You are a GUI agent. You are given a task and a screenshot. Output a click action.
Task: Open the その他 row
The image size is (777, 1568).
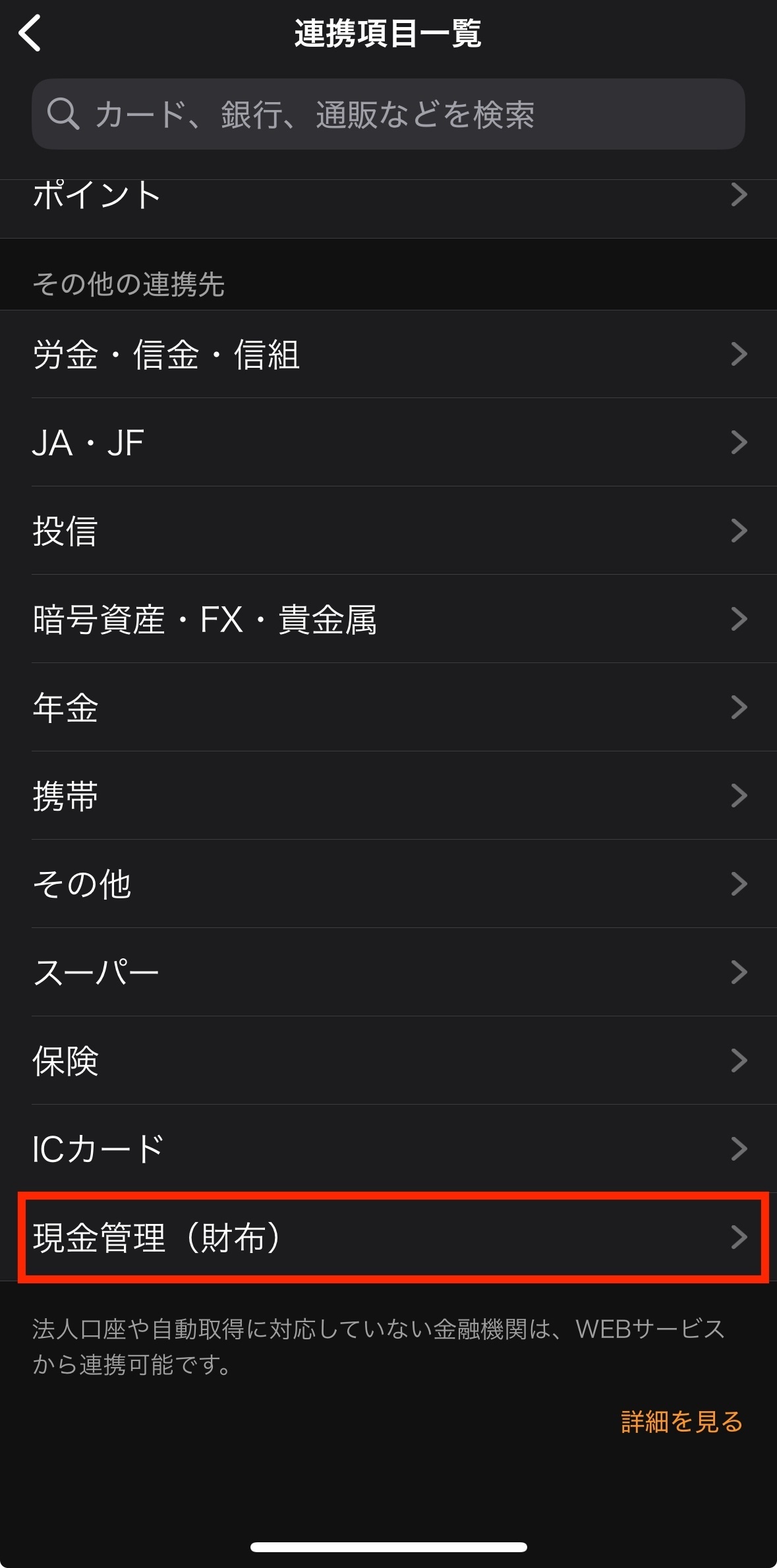pos(388,884)
